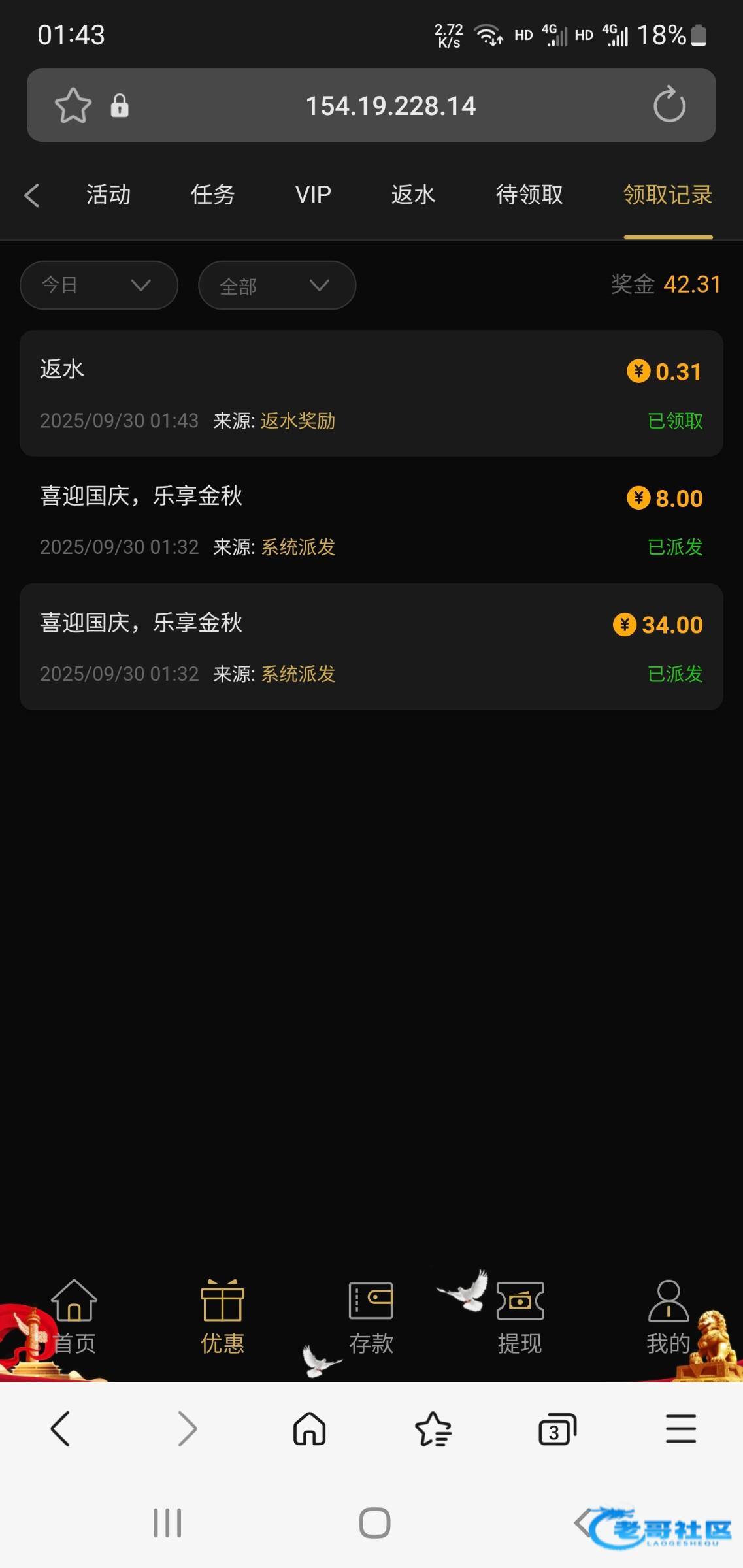
Task: Expand the 今日 date dropdown
Action: [99, 285]
